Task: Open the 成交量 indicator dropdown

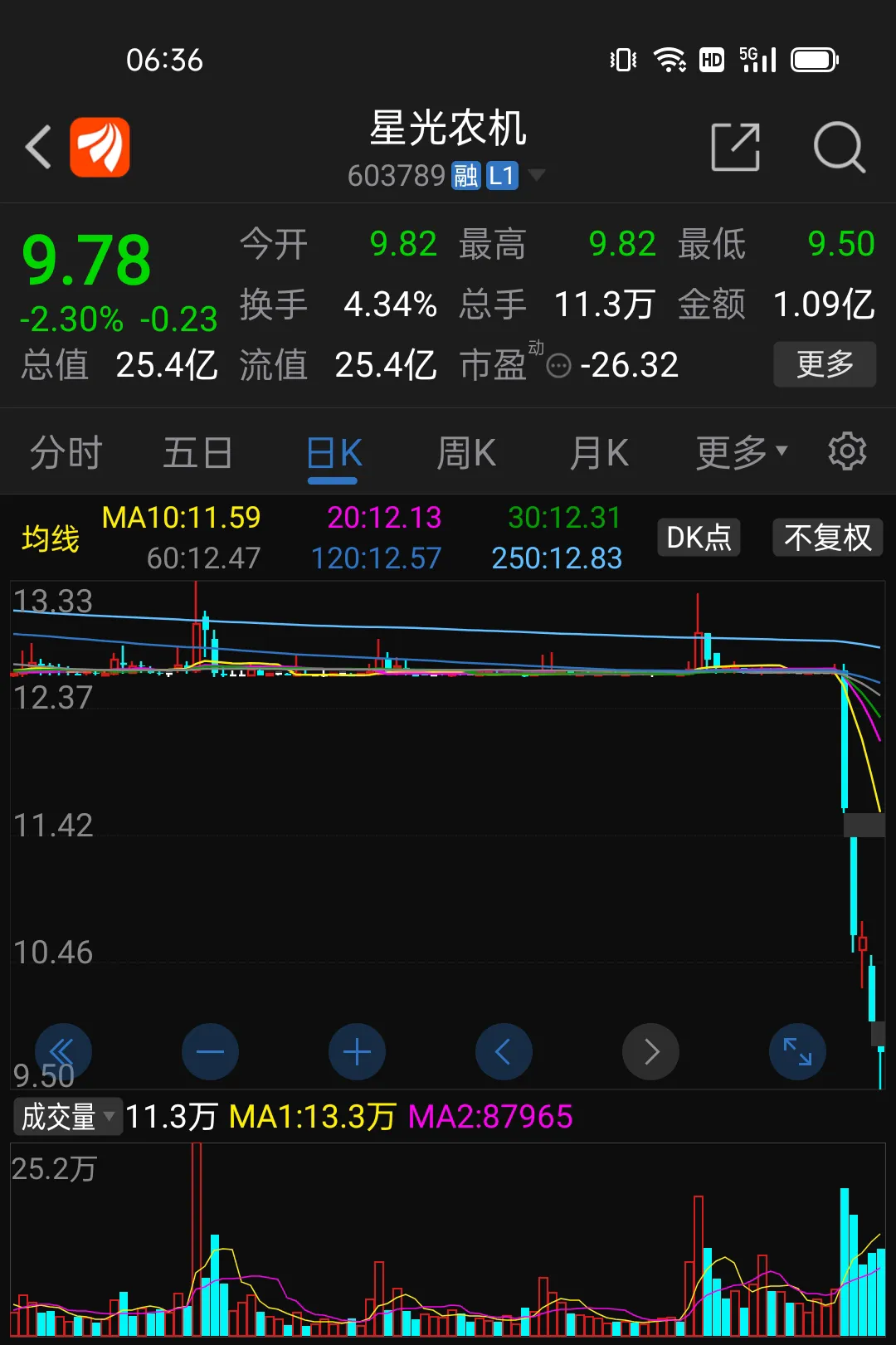Action: (x=68, y=1117)
